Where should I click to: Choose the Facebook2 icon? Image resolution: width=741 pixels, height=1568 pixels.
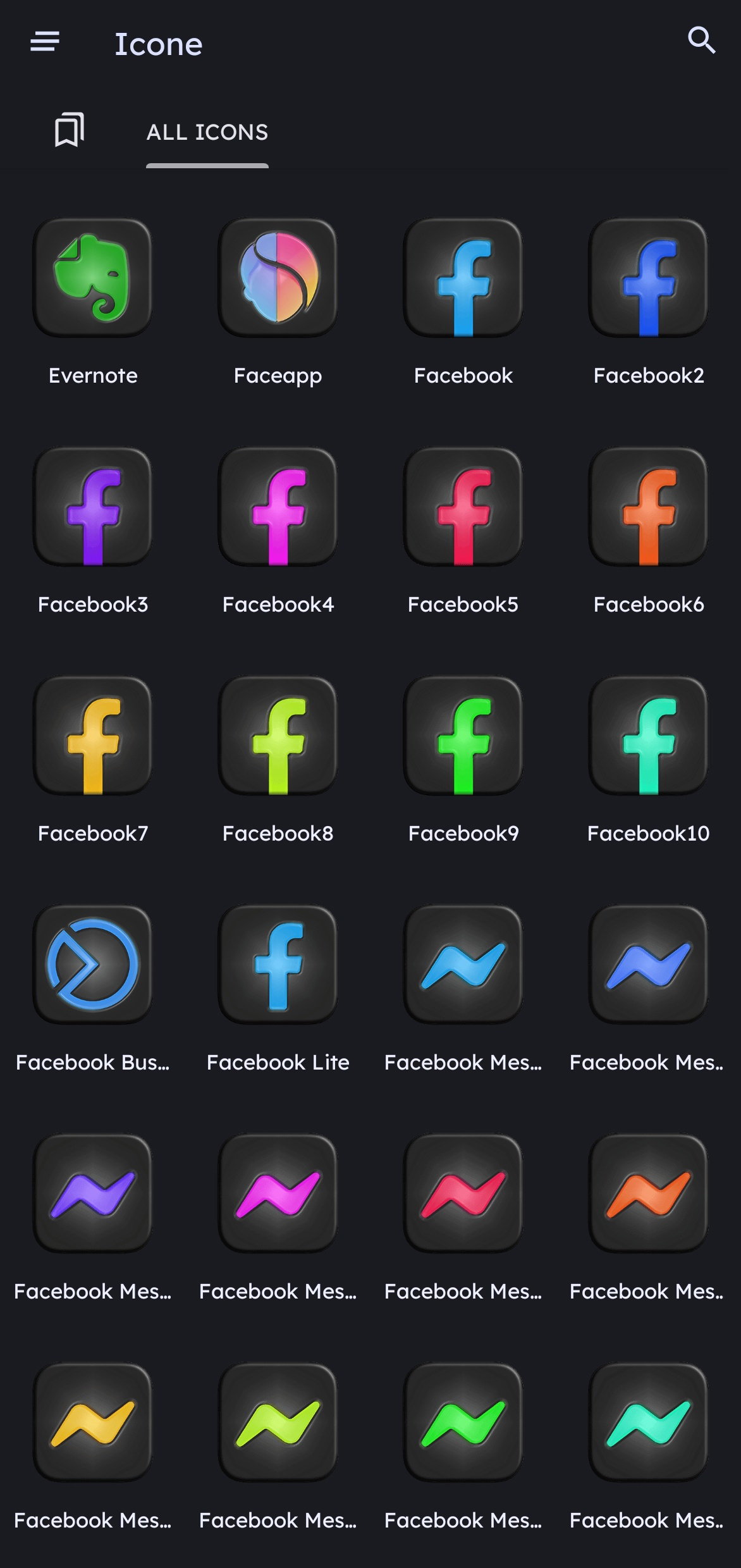(x=649, y=278)
